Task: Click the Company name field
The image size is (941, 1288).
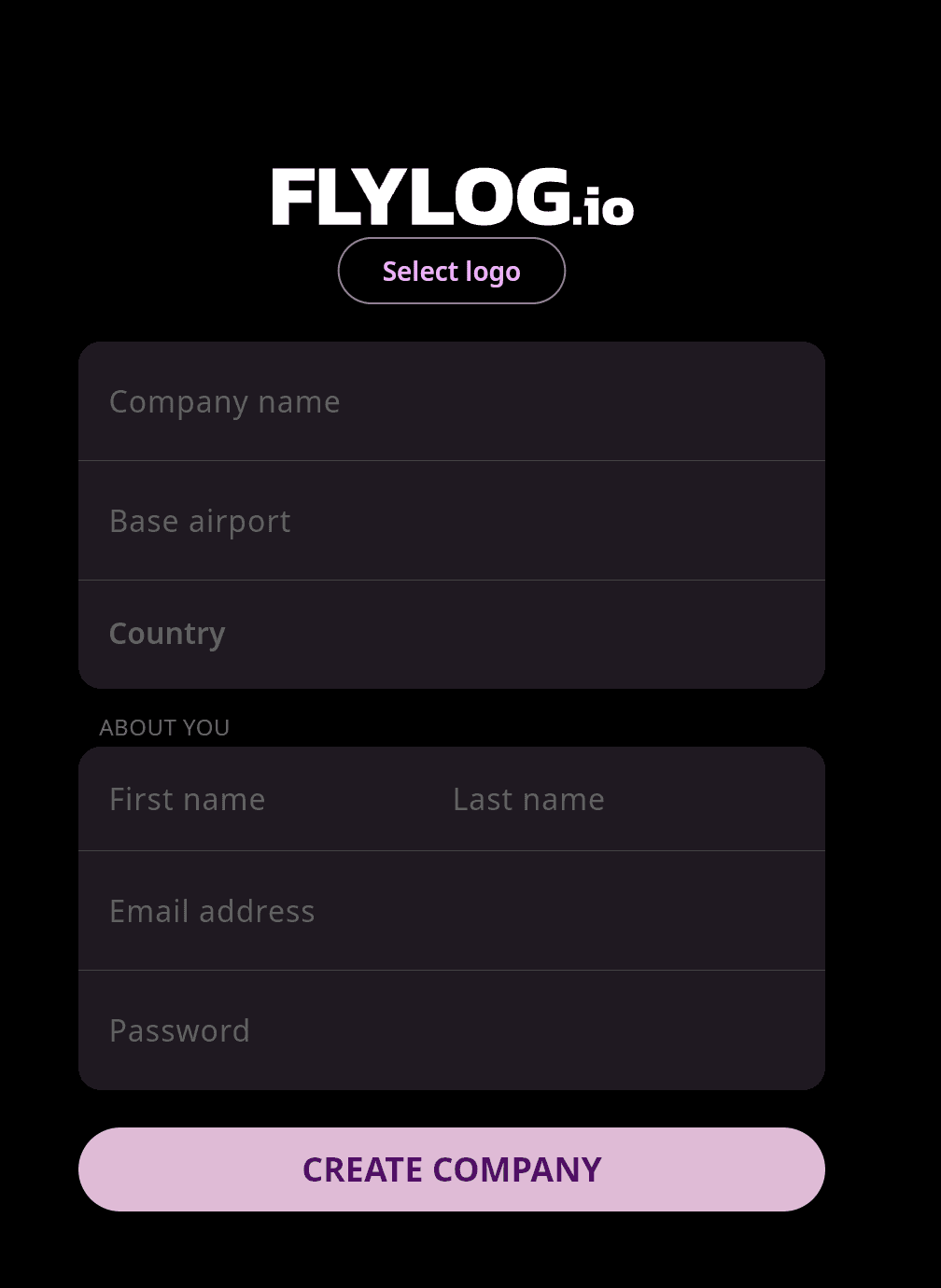Action: 451,400
